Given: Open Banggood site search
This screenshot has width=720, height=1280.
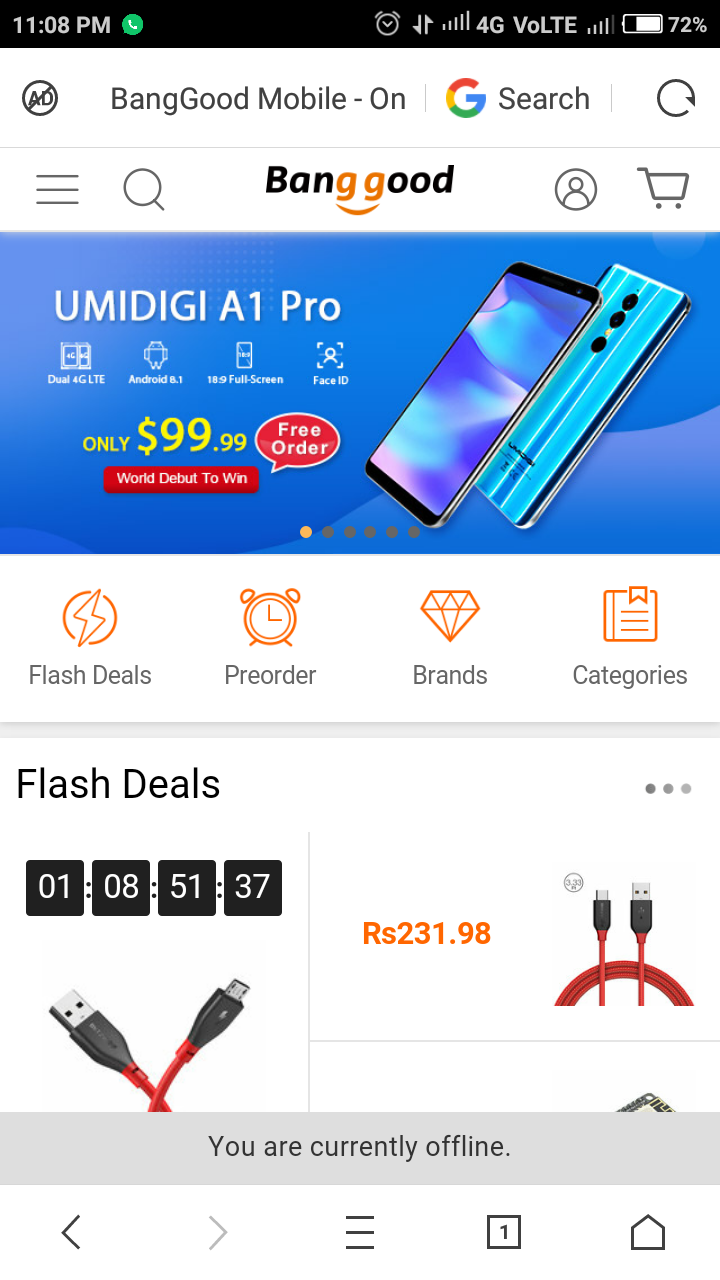Looking at the screenshot, I should 144,188.
